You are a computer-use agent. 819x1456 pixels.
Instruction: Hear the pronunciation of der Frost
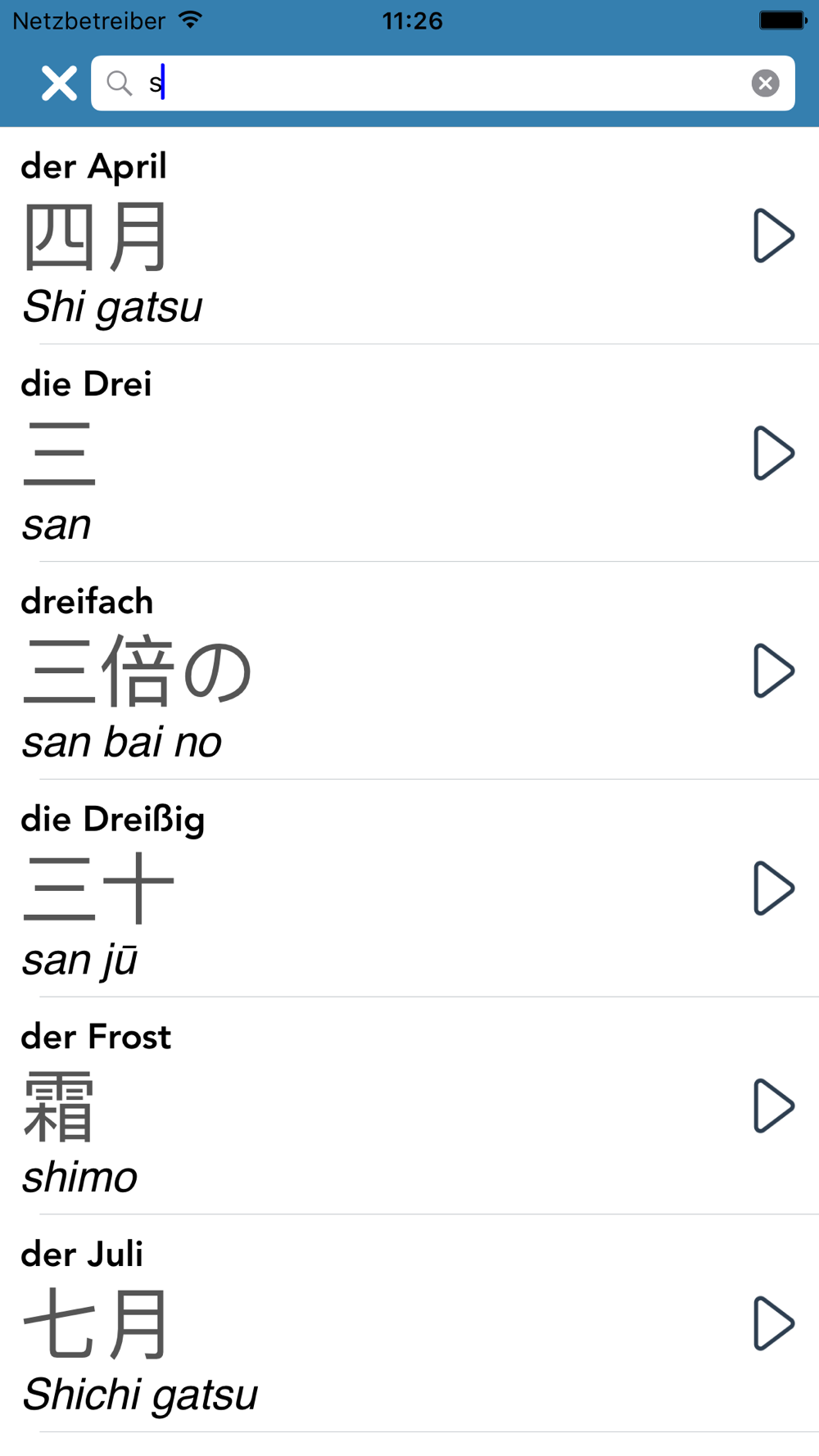[x=773, y=1106]
